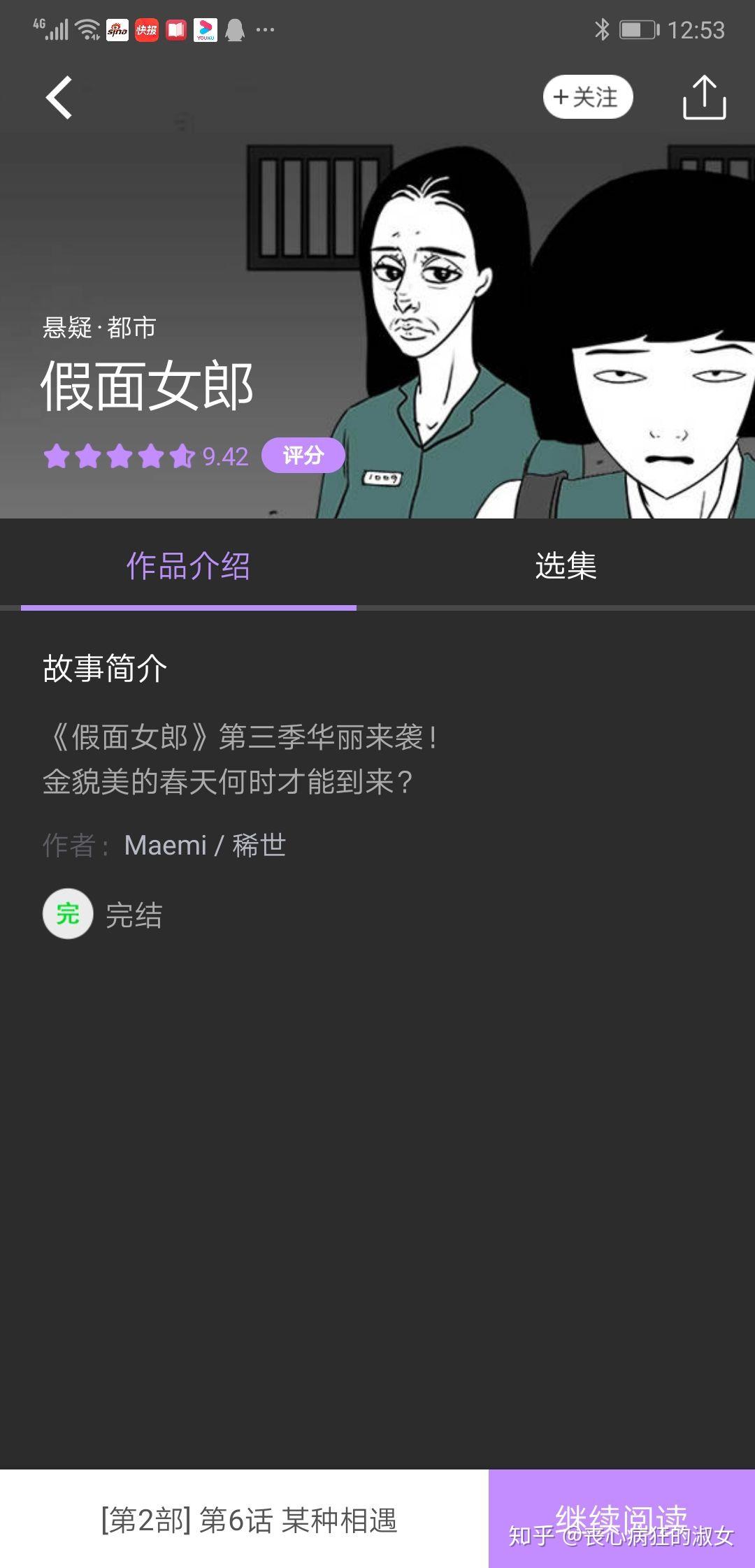Click the green 完 completion badge
Image resolution: width=755 pixels, height=1568 pixels.
[67, 913]
